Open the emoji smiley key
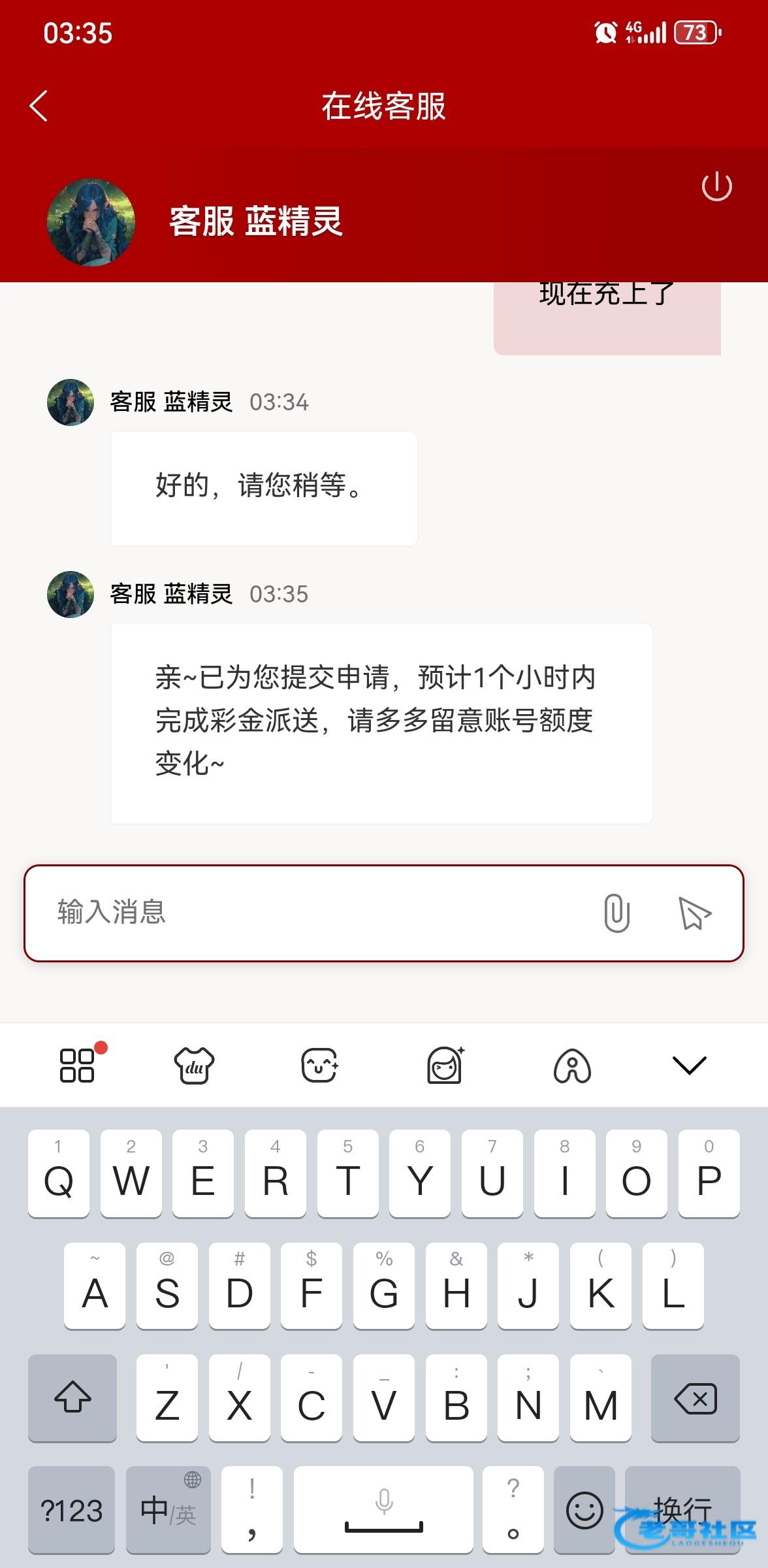 584,1511
